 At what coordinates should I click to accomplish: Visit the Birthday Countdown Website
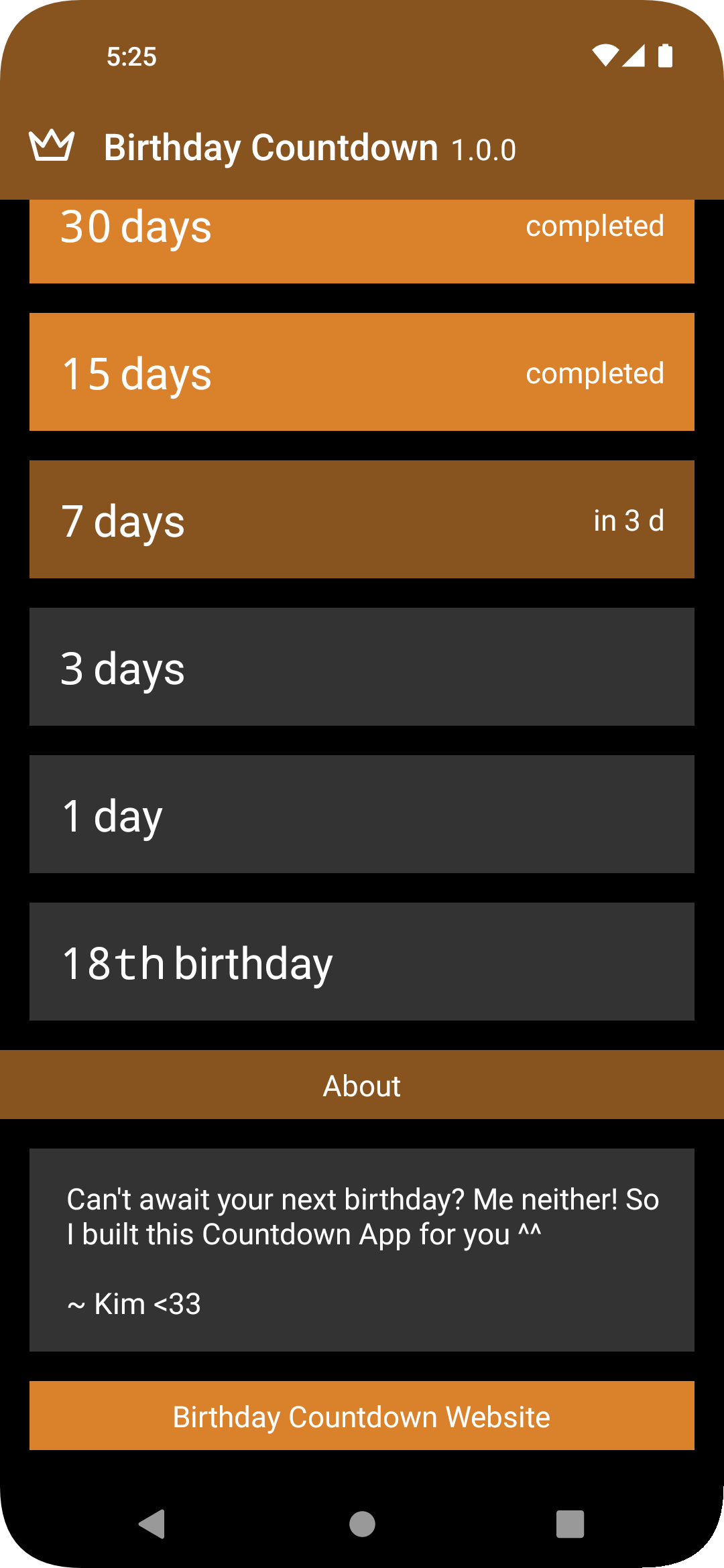pos(362,1416)
